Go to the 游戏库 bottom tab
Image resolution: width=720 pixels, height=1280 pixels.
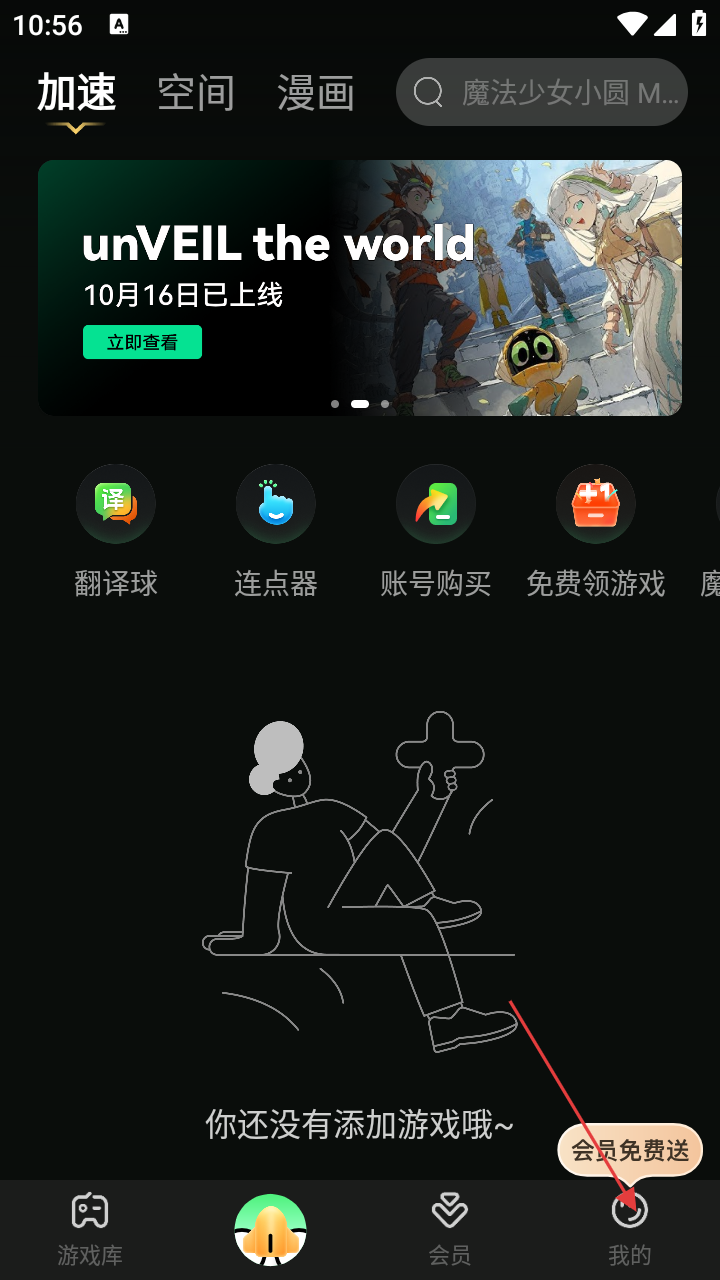[90, 1228]
